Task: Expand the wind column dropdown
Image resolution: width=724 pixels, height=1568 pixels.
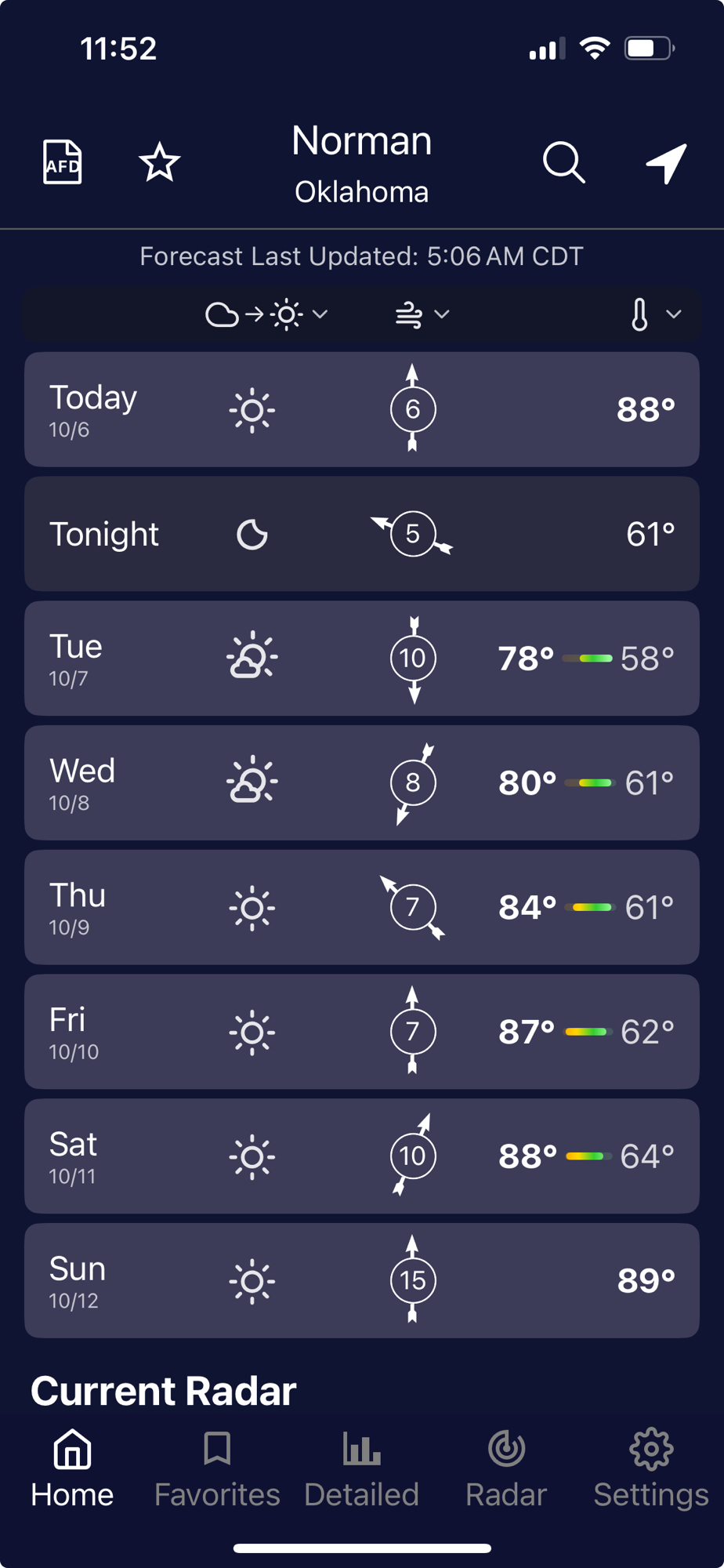Action: (x=422, y=314)
